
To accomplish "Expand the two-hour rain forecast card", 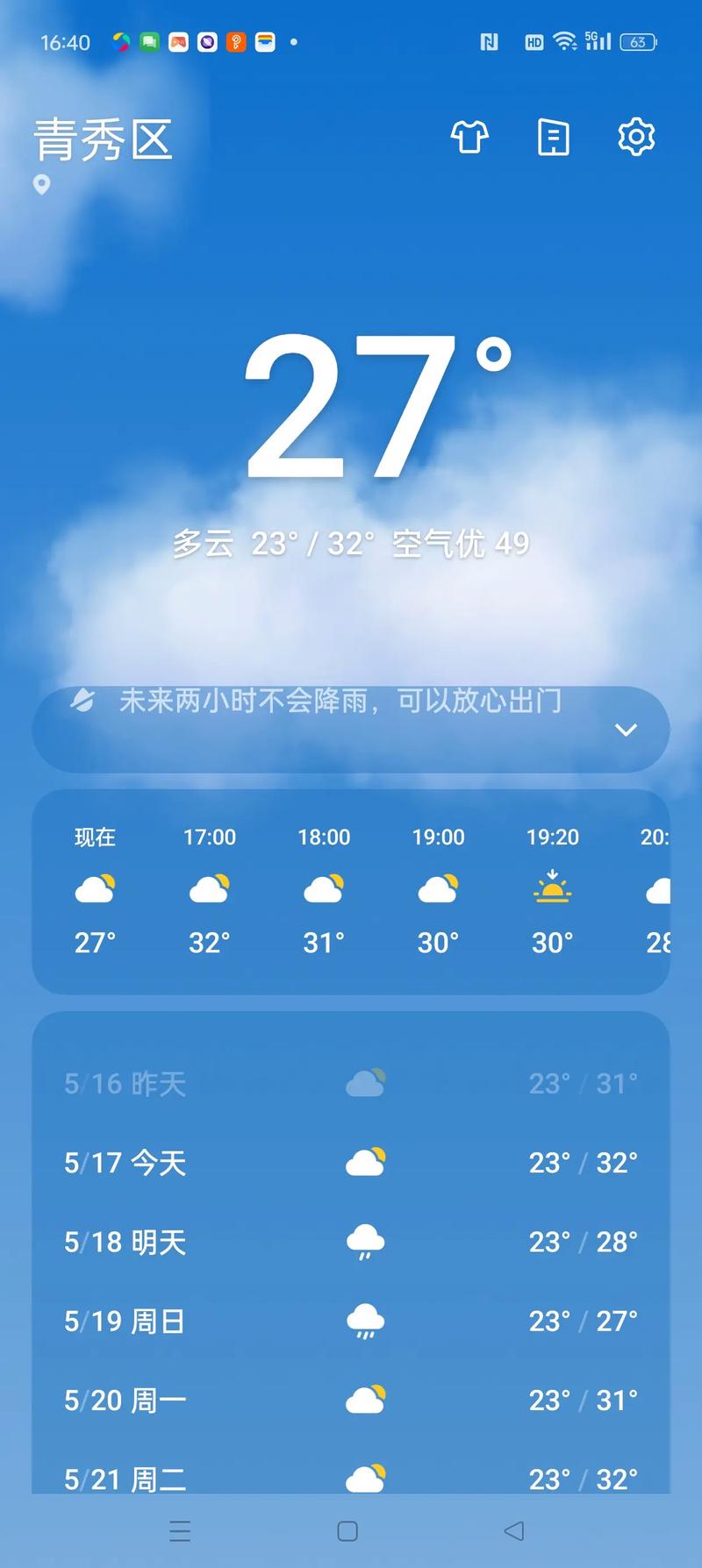I will coord(626,729).
